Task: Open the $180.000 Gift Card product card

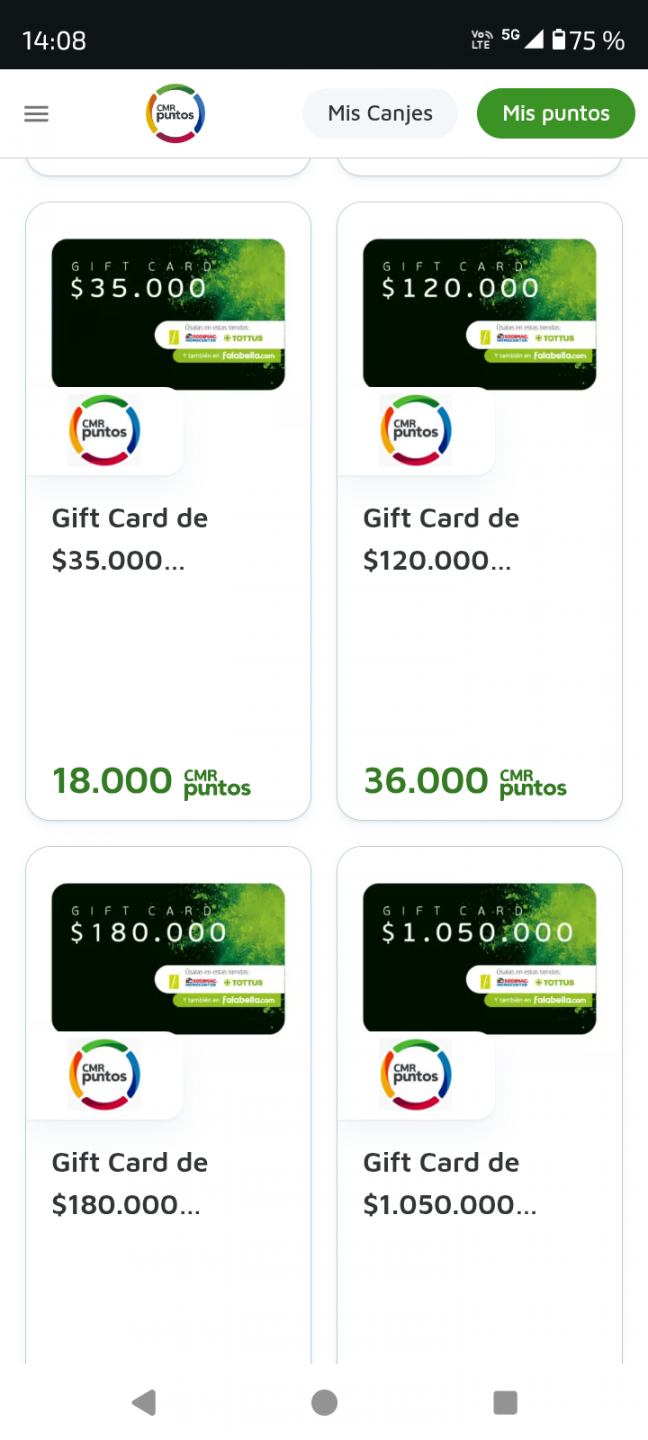Action: 168,1100
